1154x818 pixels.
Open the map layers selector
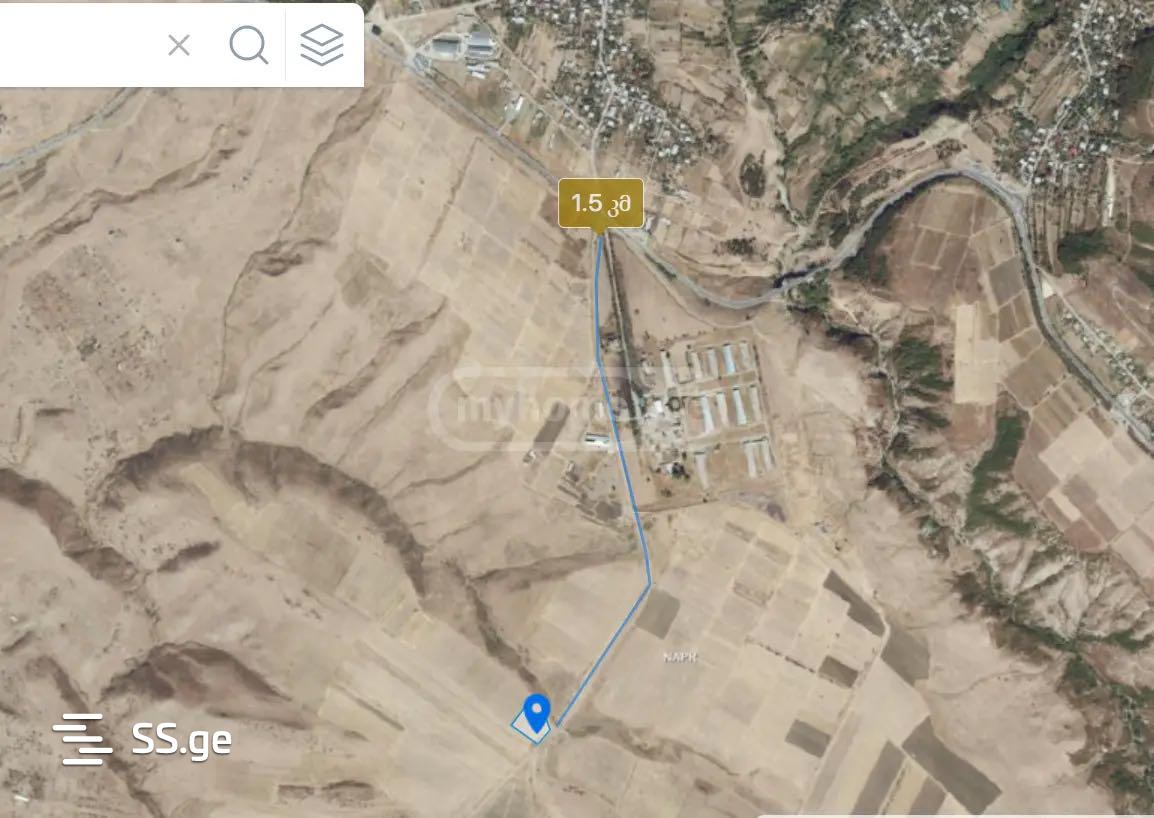[322, 45]
